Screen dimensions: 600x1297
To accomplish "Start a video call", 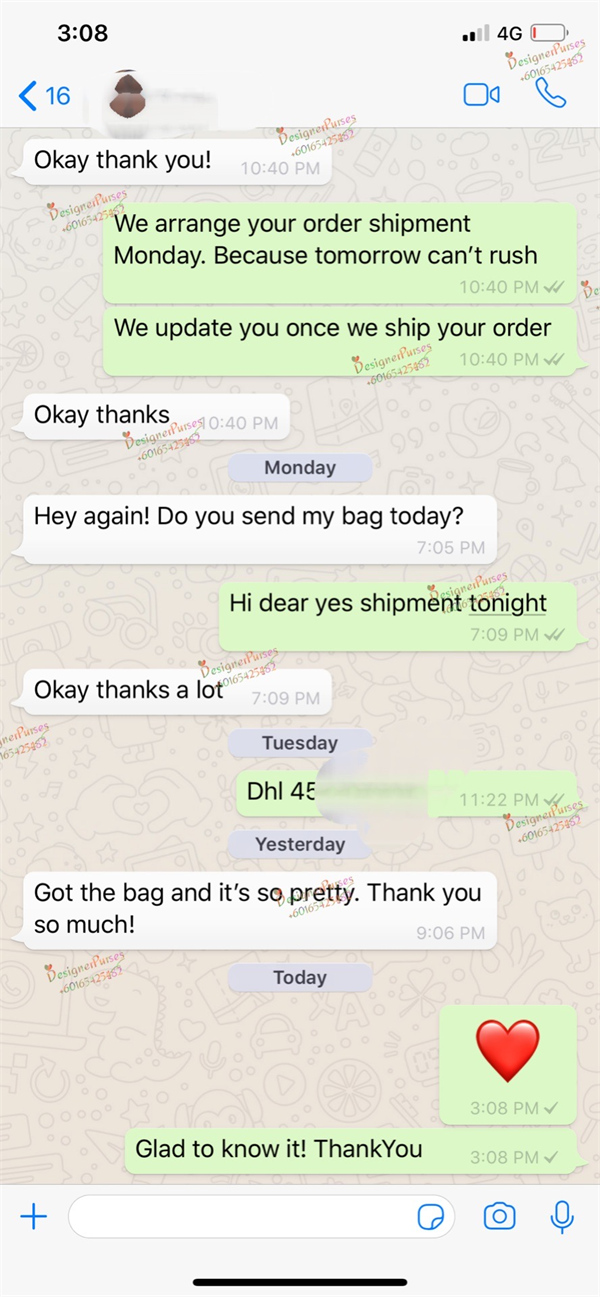I will pyautogui.click(x=481, y=95).
